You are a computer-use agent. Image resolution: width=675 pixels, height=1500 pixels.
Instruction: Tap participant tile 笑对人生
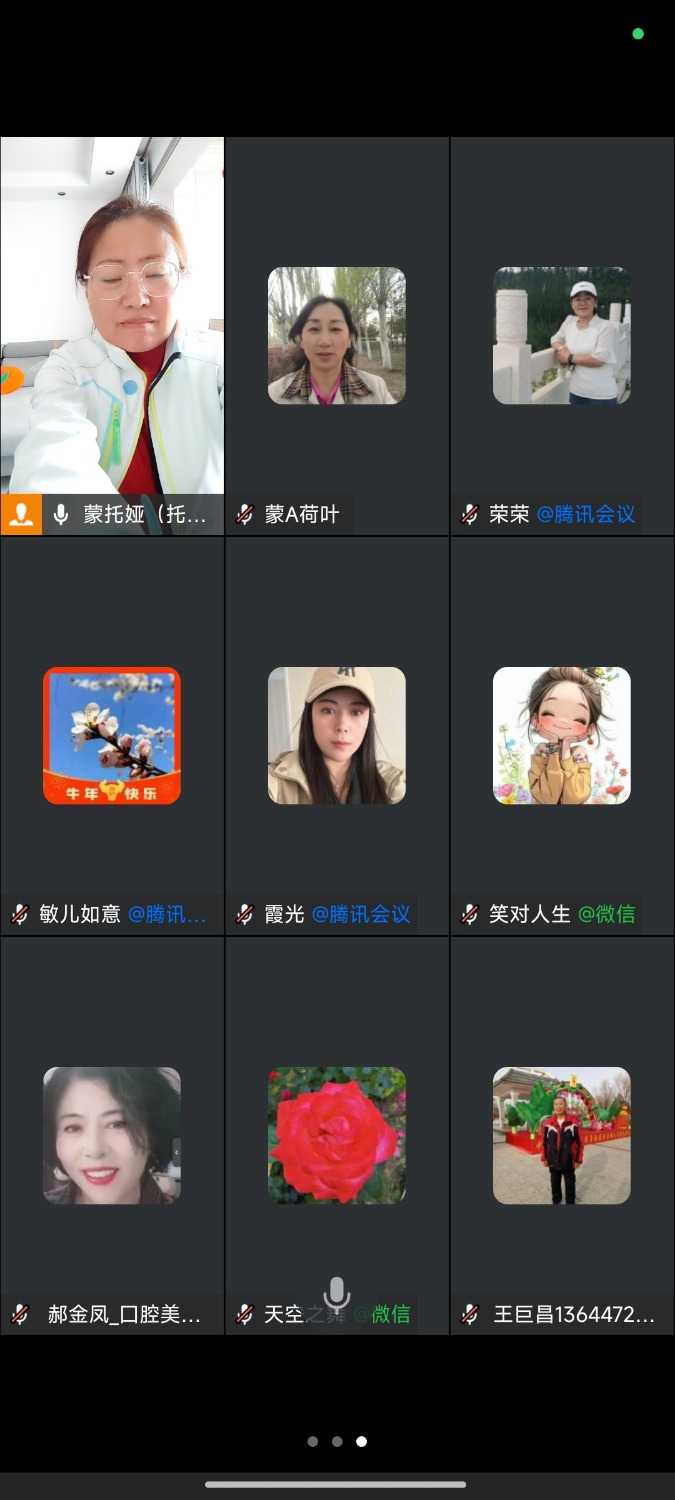(562, 736)
